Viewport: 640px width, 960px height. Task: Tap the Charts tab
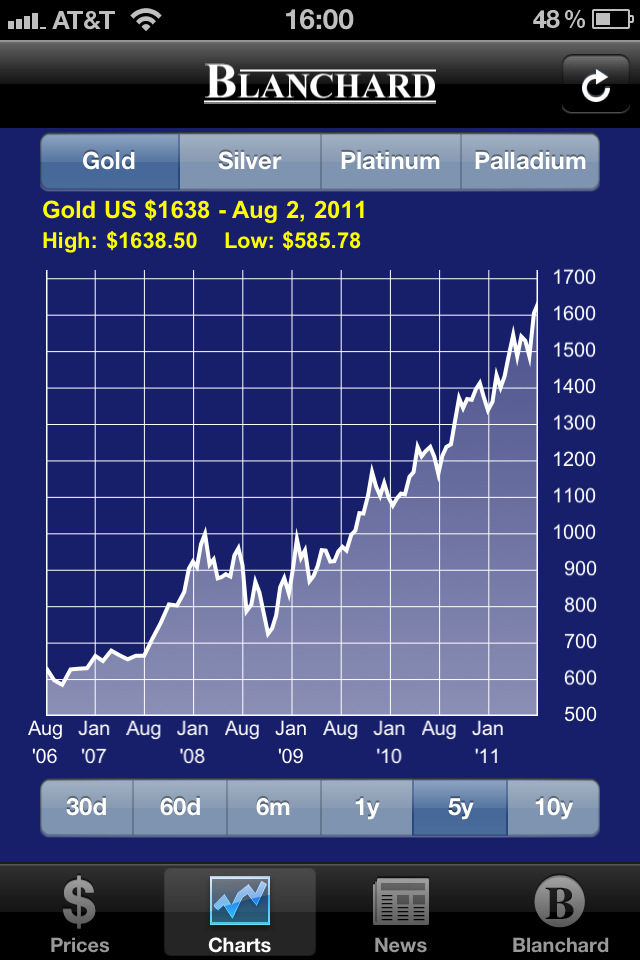[x=240, y=914]
